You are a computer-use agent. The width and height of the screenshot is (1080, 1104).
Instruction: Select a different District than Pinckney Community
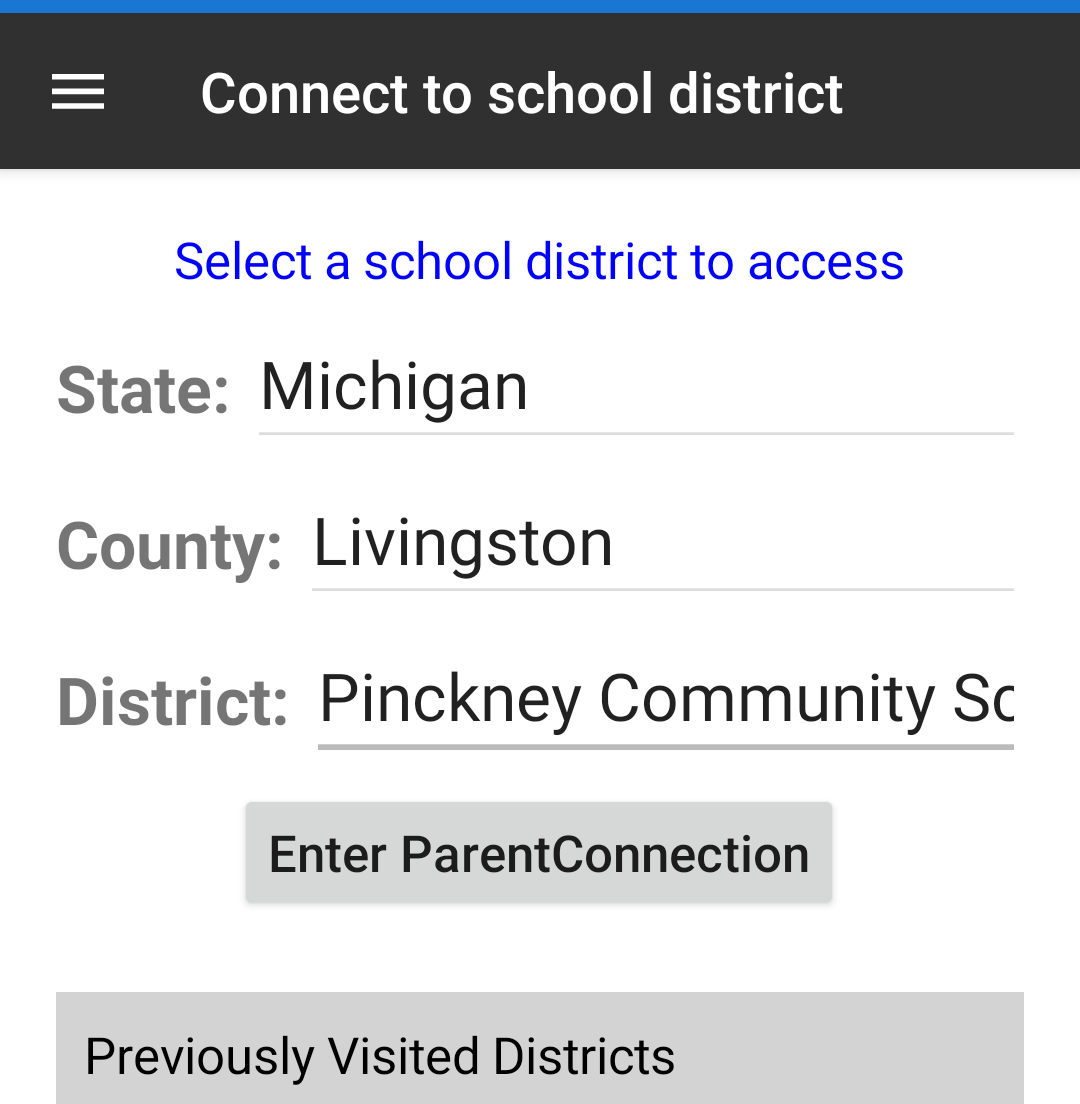coord(665,700)
